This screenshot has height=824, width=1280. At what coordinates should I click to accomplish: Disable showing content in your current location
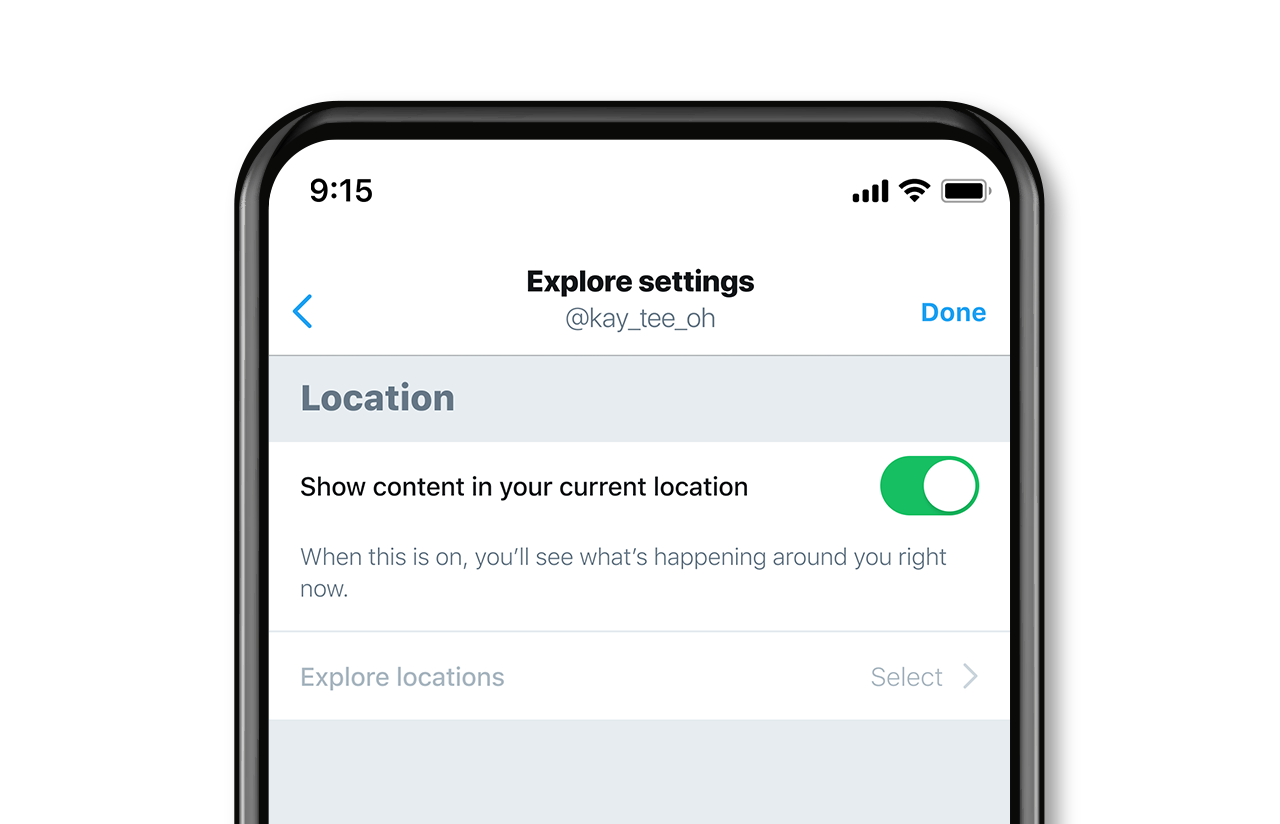929,486
